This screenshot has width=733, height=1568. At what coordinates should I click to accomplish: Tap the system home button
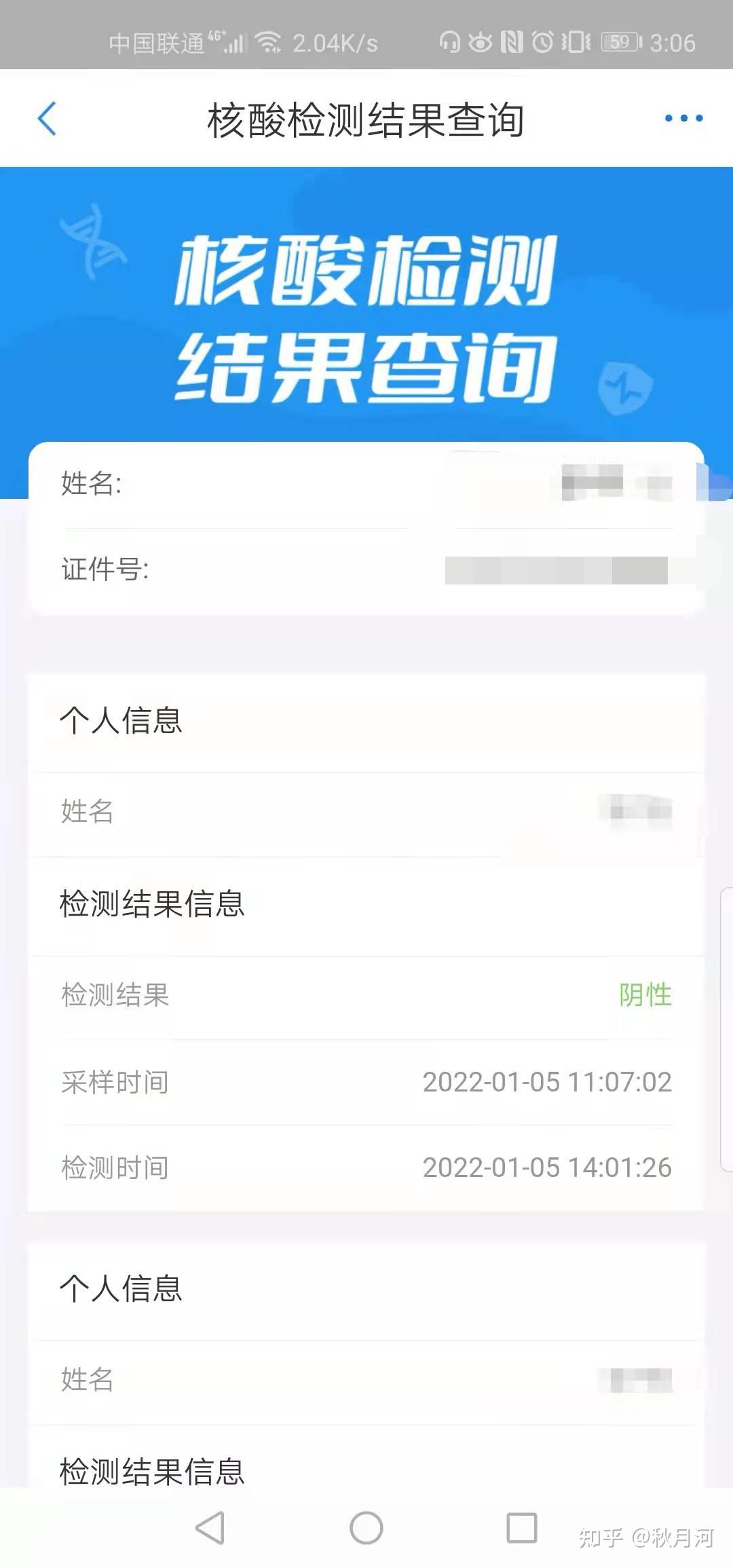coord(366,1528)
